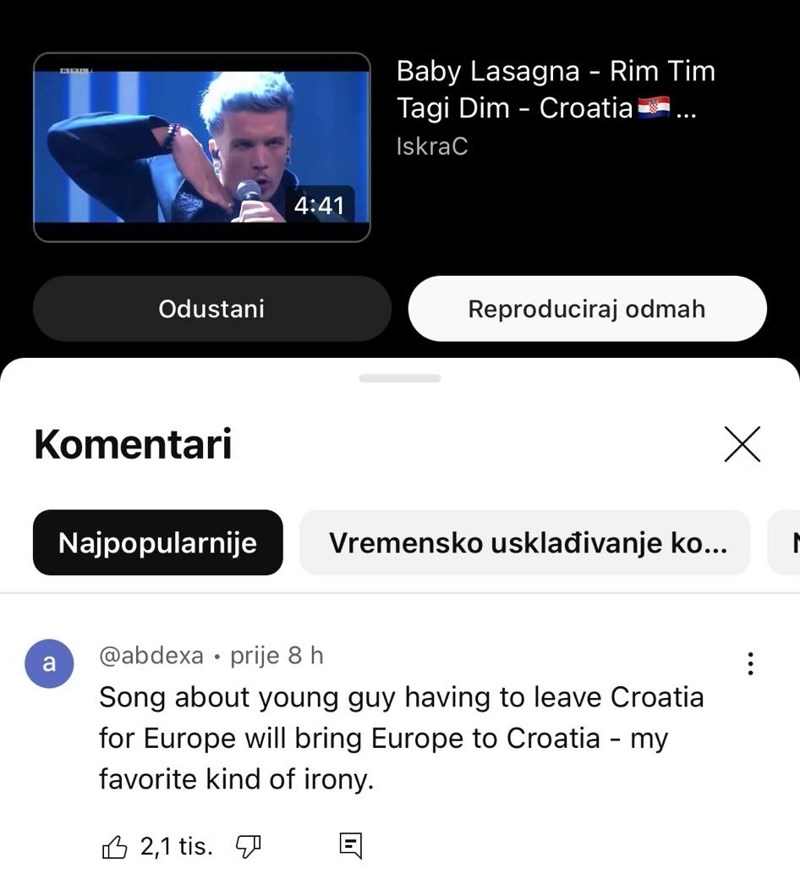Open the video thumbnail of Baby Lasagna
The image size is (800, 896).
tap(199, 146)
